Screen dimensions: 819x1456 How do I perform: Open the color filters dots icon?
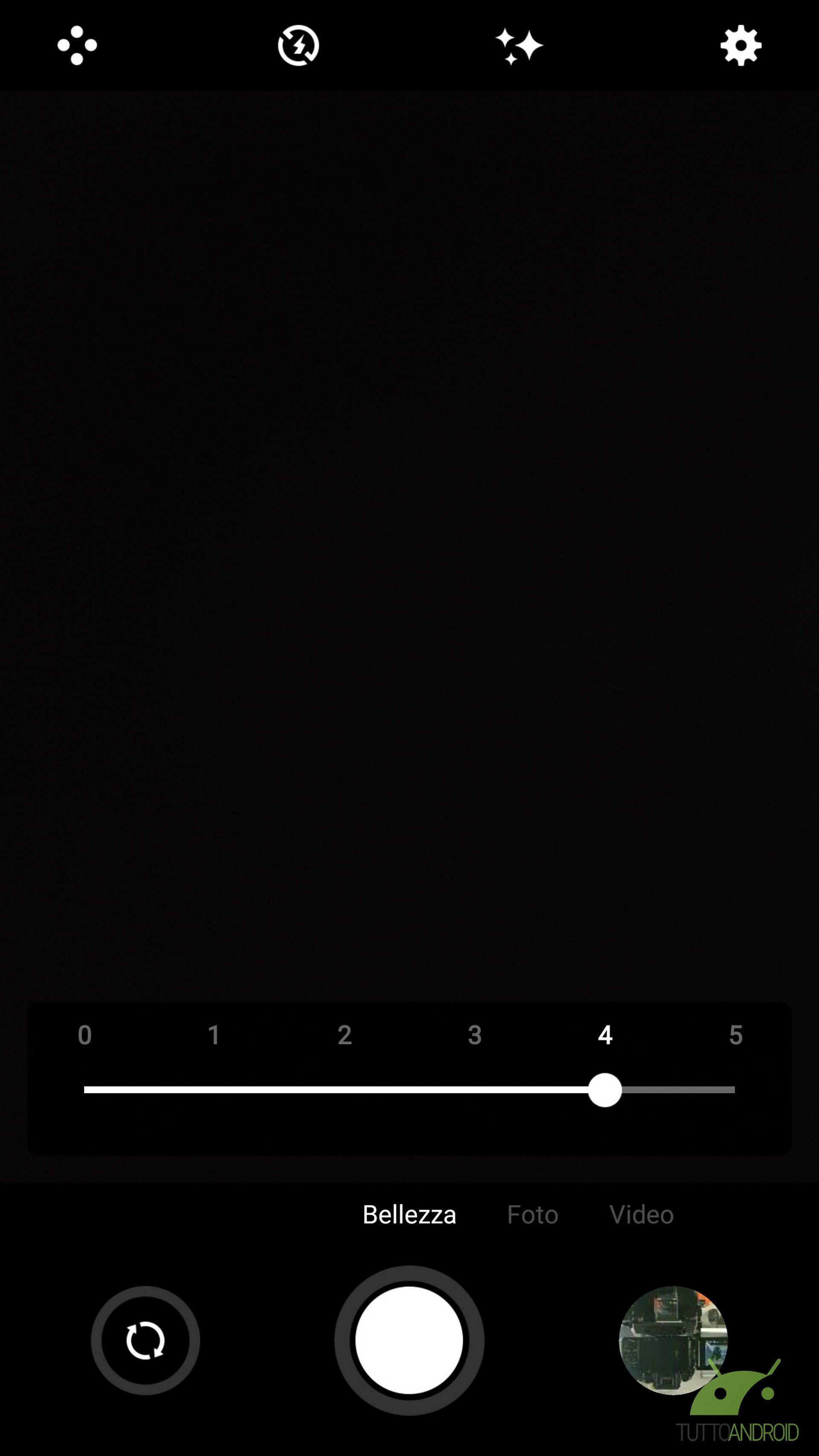click(78, 45)
